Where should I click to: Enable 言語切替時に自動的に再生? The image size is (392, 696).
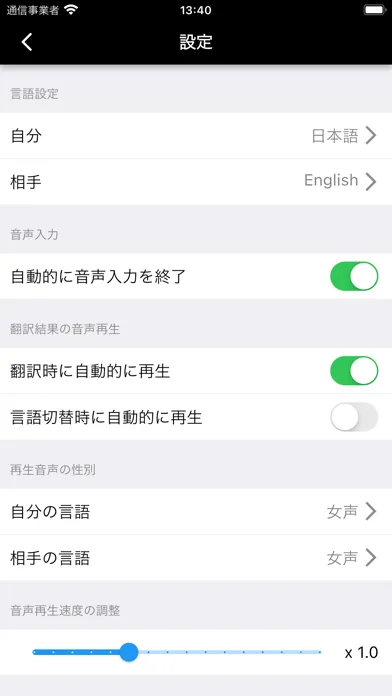coord(354,417)
